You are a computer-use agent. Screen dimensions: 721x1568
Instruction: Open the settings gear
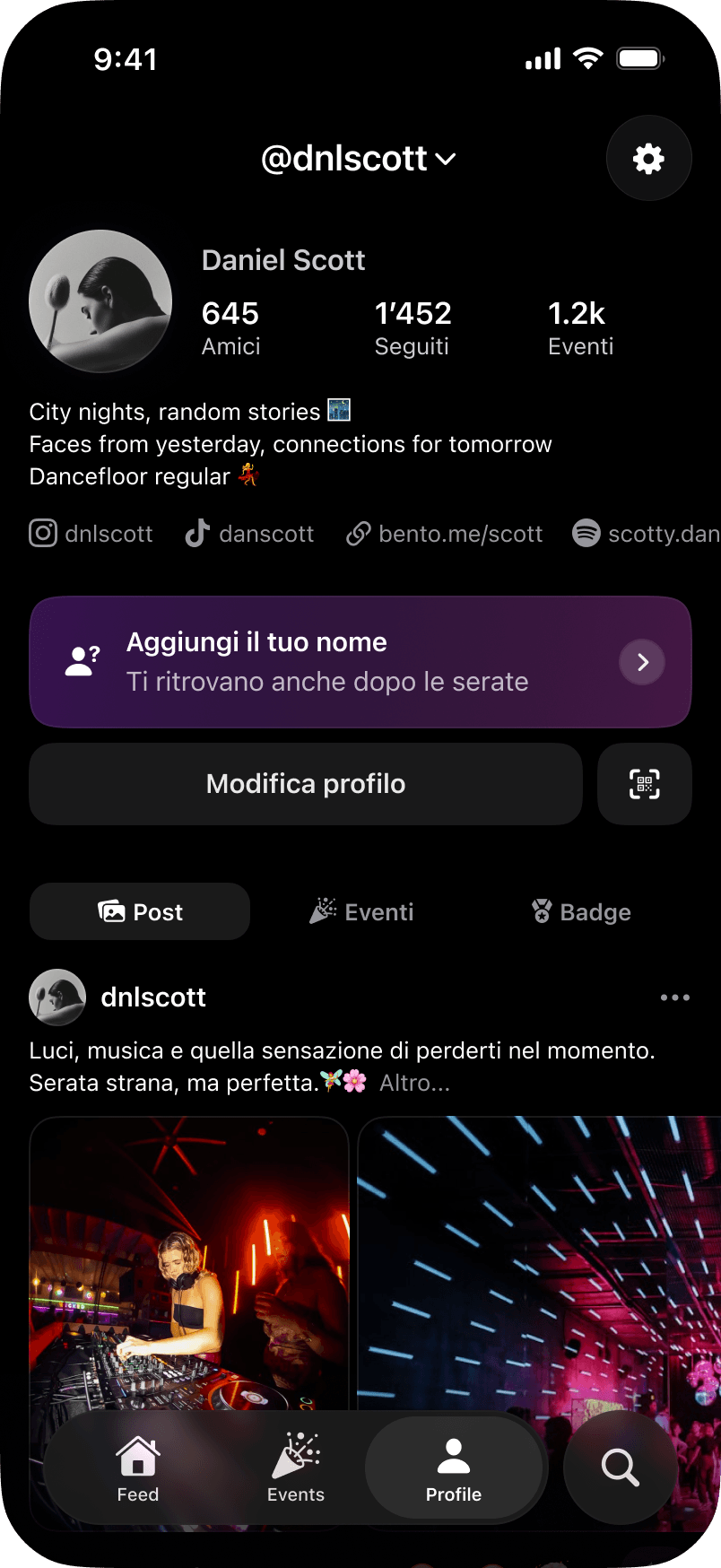click(x=648, y=158)
